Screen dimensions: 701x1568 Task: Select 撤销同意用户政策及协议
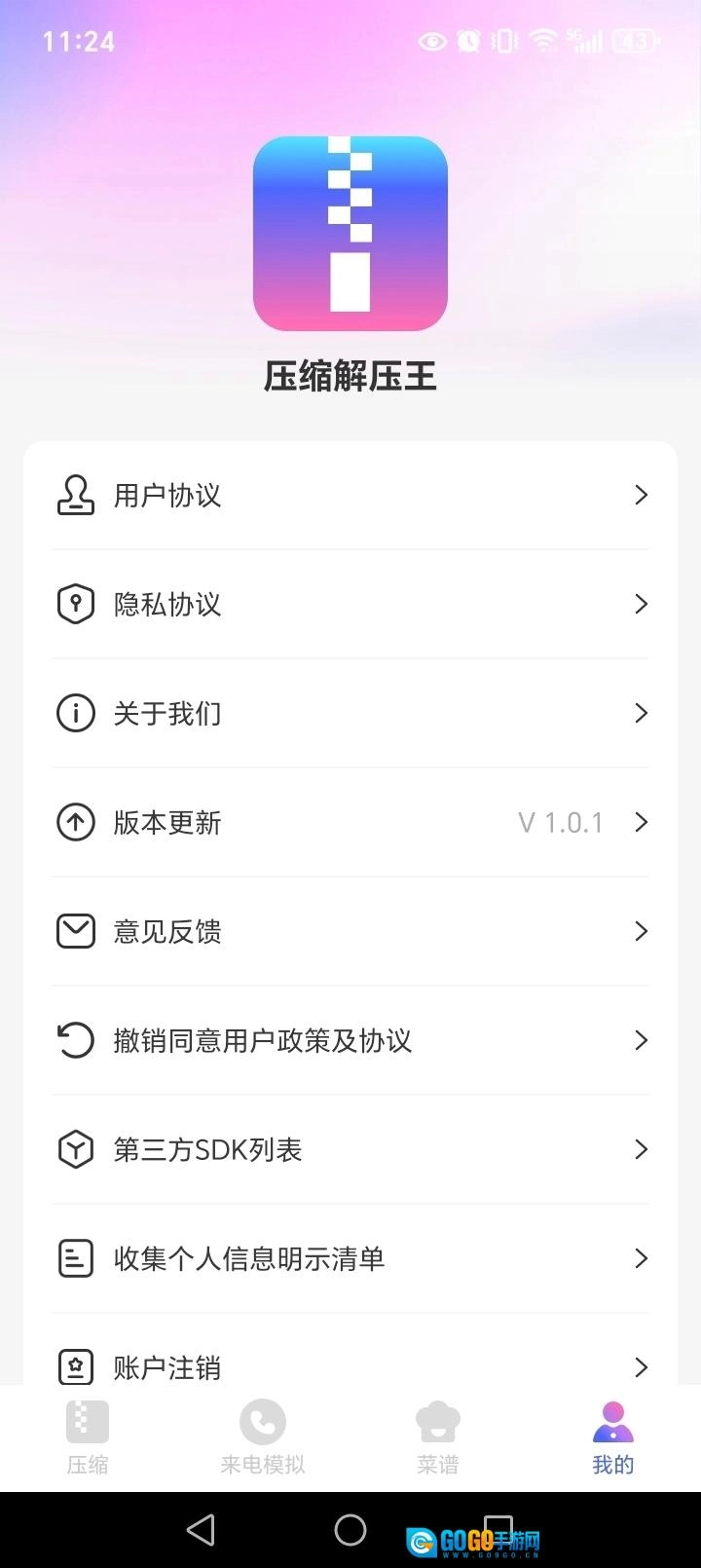tap(350, 1041)
